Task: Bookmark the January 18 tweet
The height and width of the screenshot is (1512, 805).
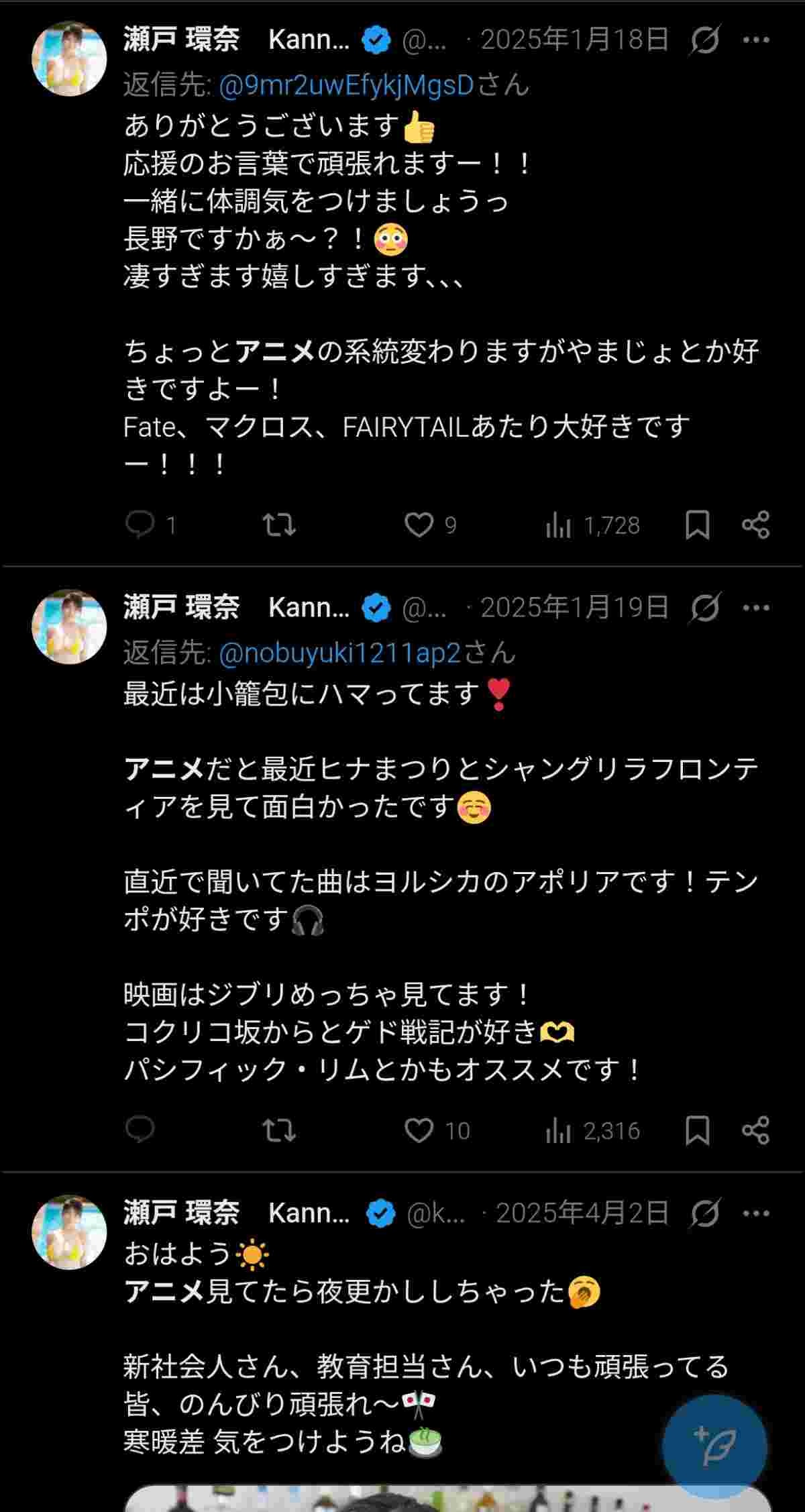Action: [x=697, y=525]
